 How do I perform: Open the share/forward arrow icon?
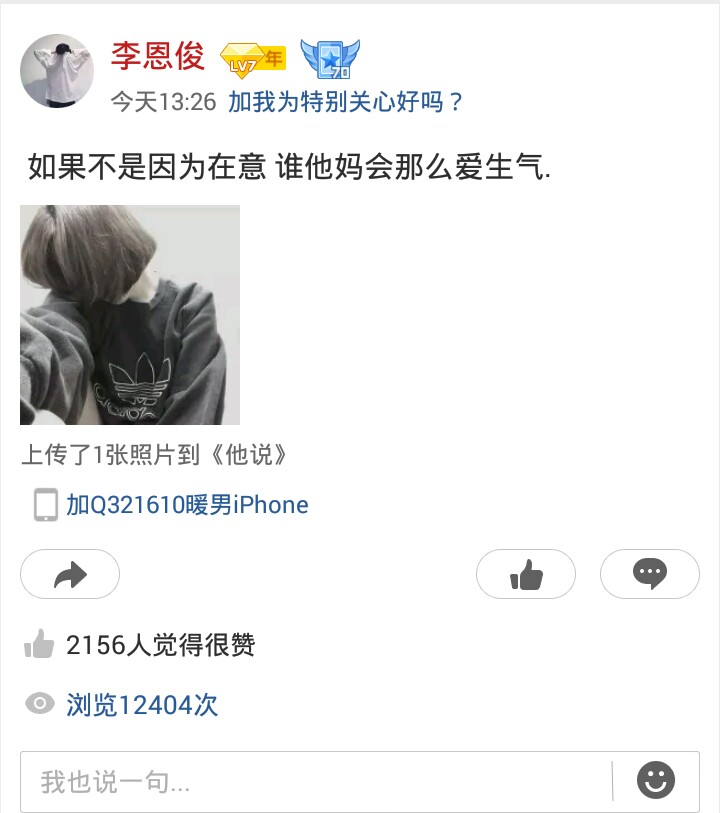click(x=69, y=574)
